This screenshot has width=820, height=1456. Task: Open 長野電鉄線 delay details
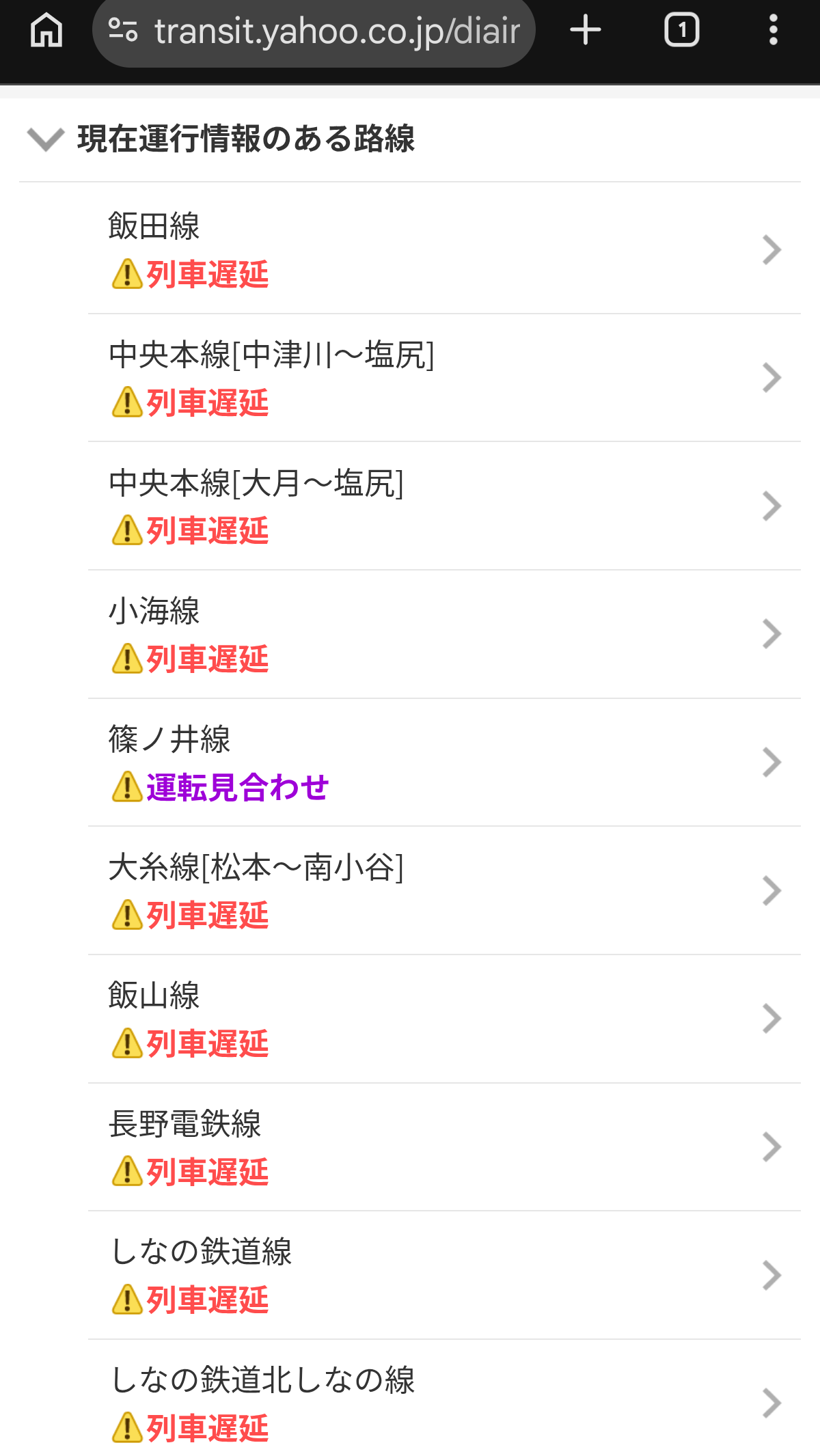(x=444, y=1147)
